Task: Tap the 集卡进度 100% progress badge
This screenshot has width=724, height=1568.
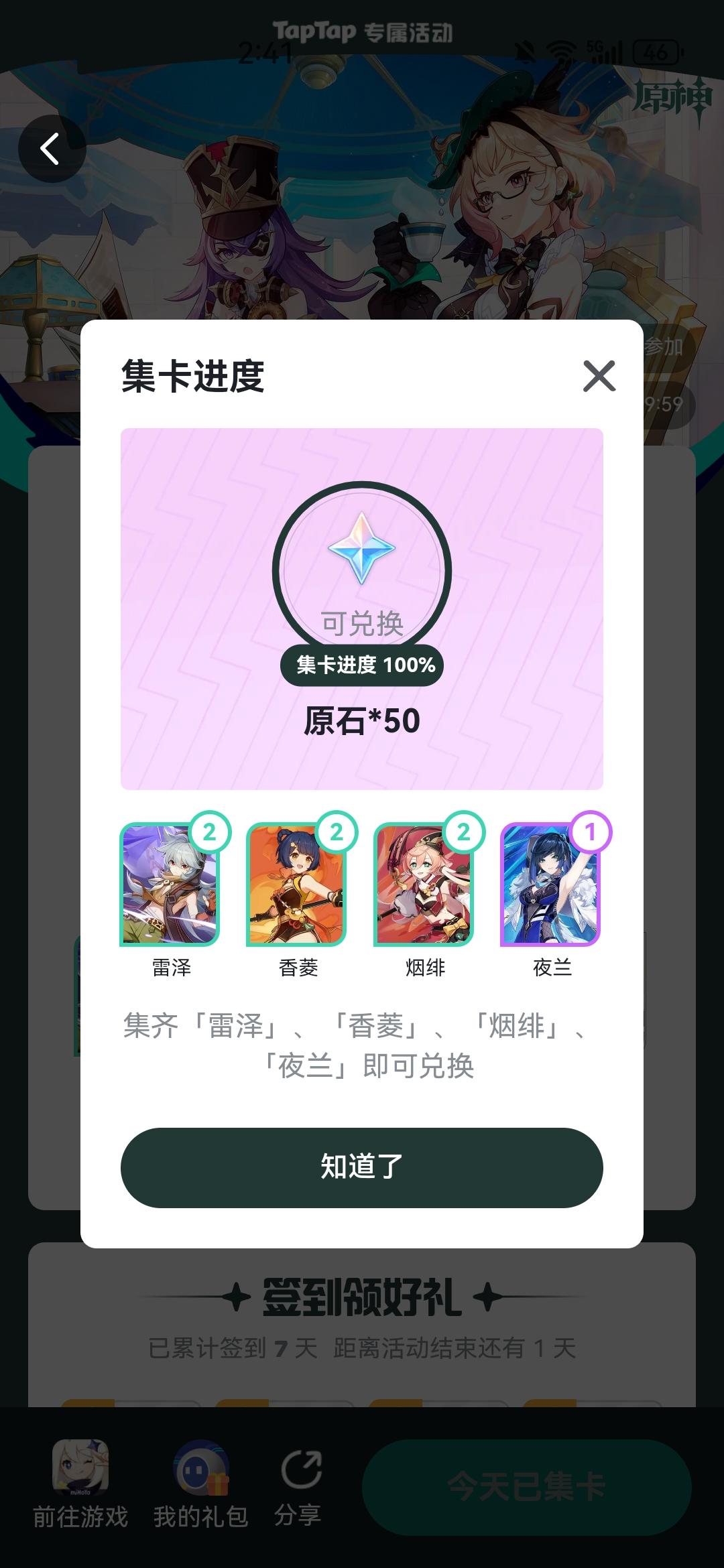Action: [x=361, y=665]
